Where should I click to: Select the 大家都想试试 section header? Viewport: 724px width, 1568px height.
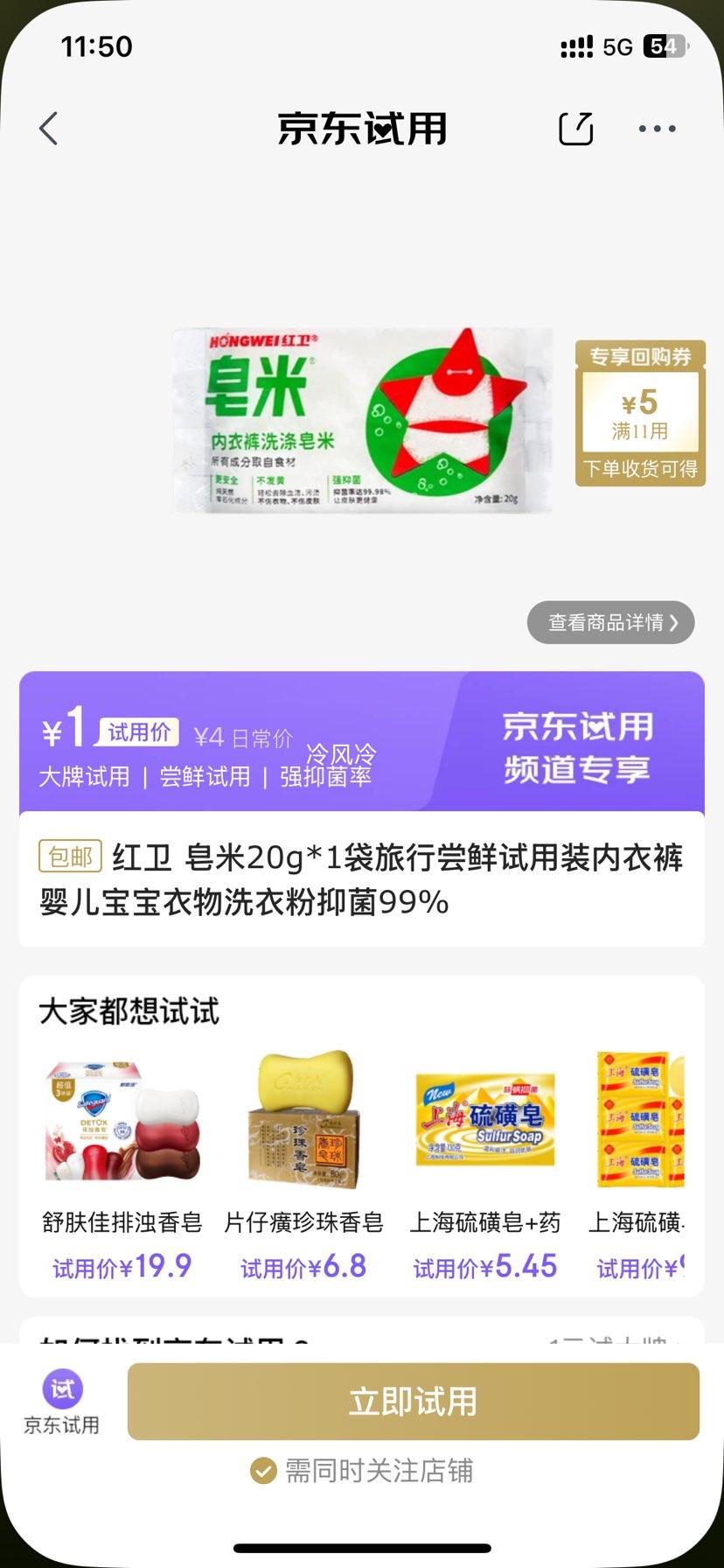128,1011
